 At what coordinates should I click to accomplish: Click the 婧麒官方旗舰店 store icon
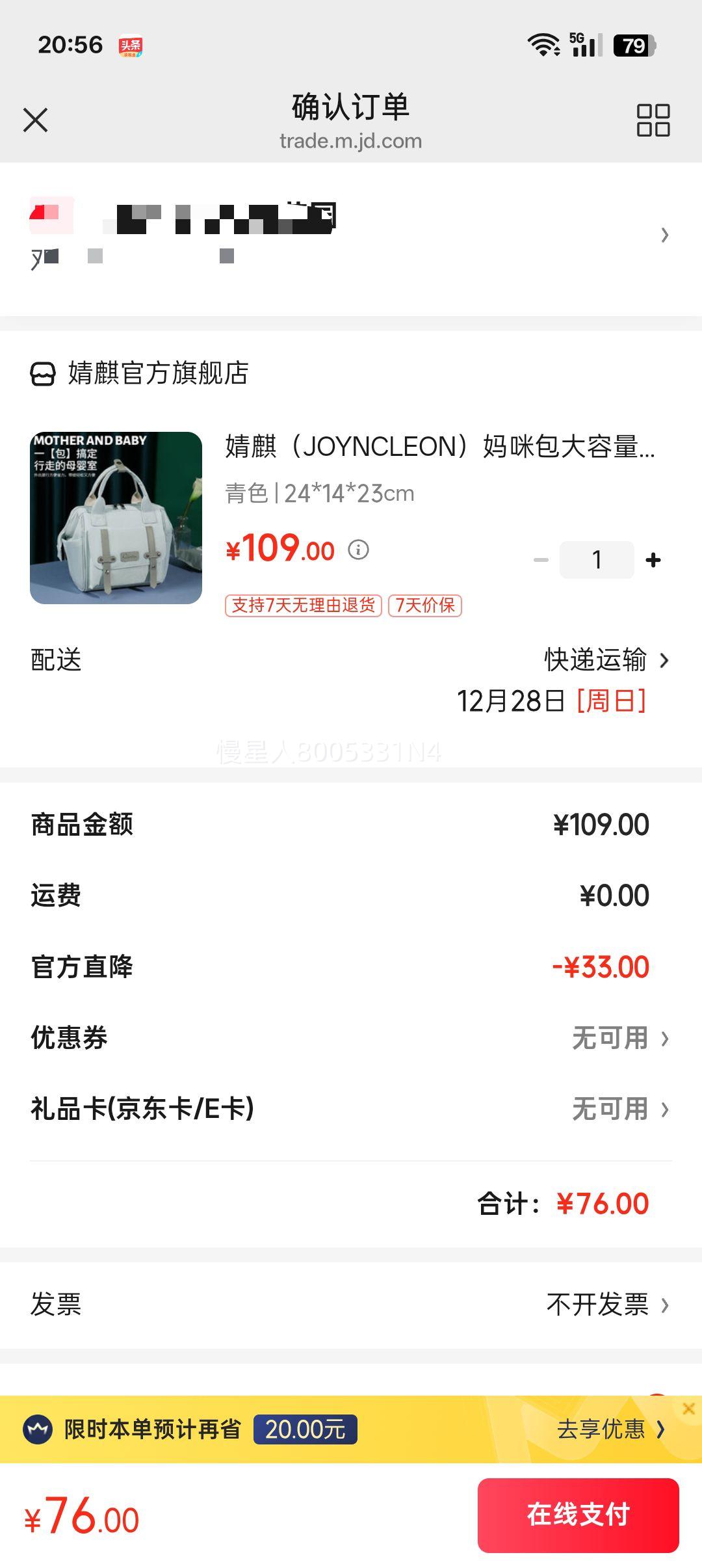pyautogui.click(x=44, y=373)
